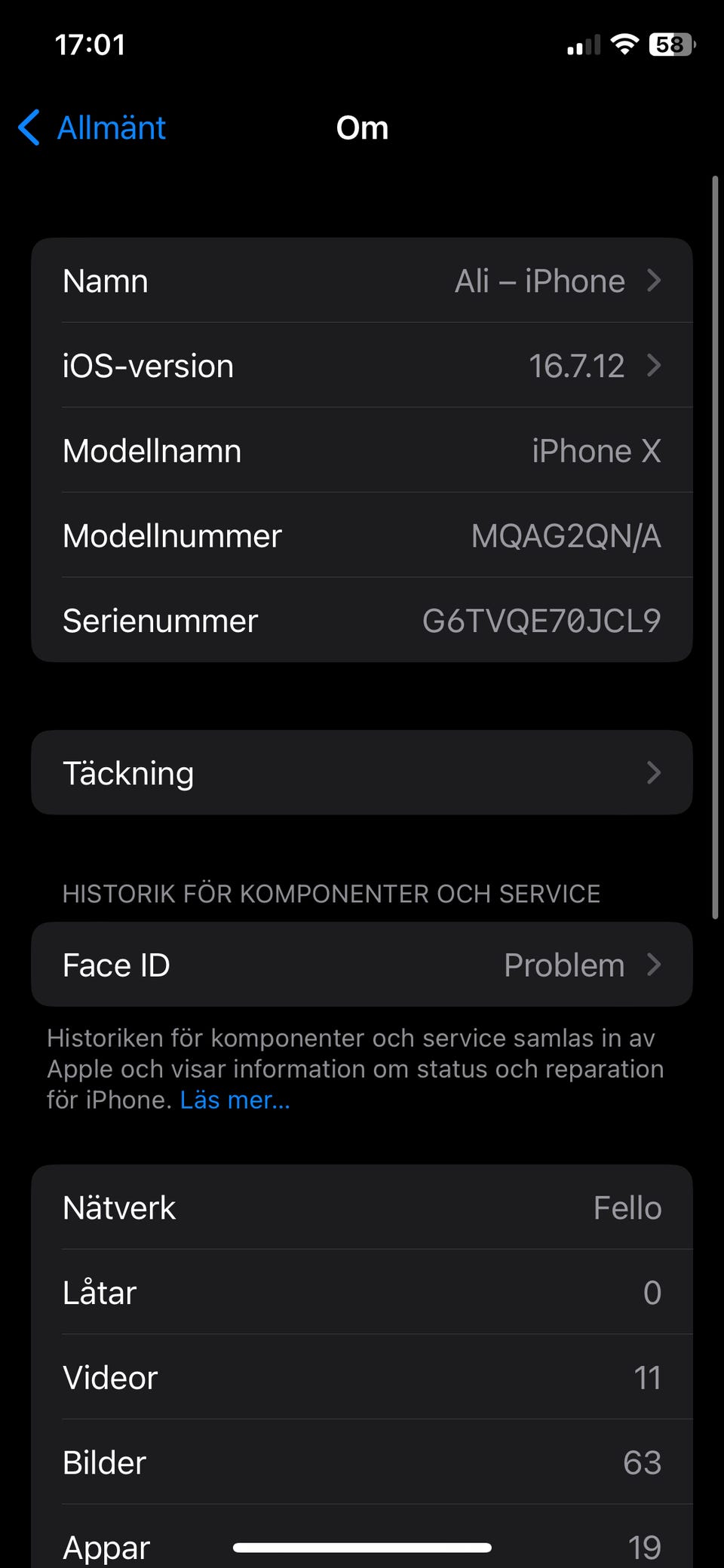Open the Namn row to rename device
The height and width of the screenshot is (1568, 724).
pos(362,281)
